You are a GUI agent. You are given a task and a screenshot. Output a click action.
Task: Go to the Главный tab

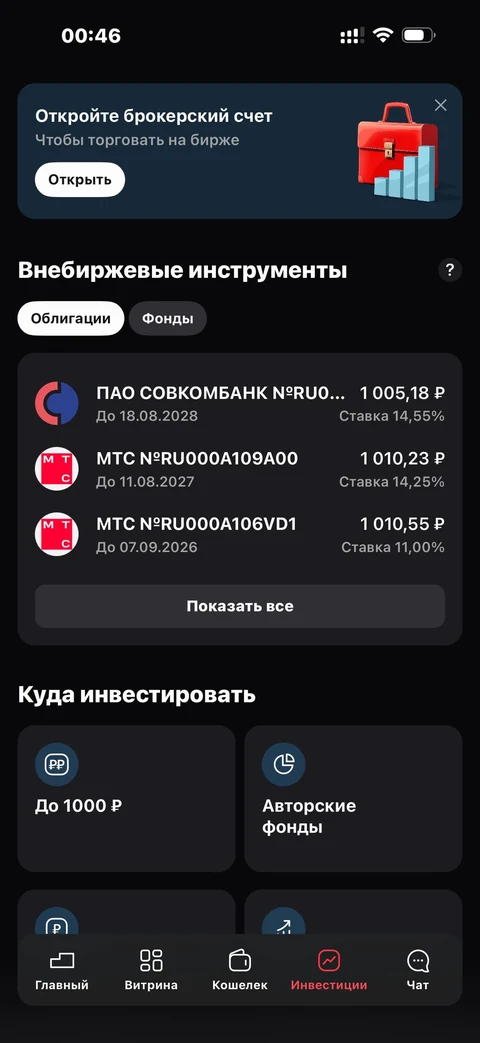click(62, 970)
